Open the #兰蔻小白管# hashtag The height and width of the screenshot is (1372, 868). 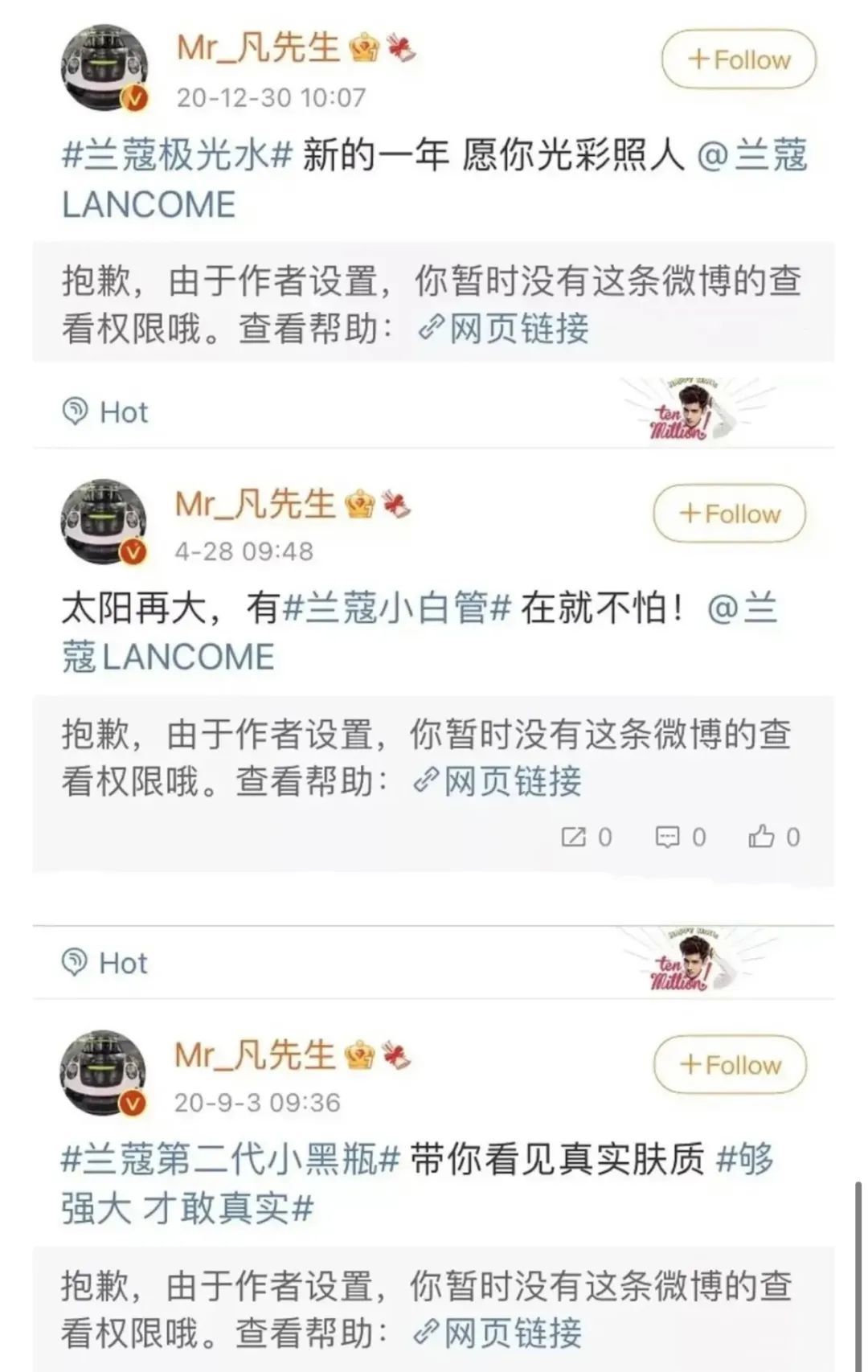[398, 607]
